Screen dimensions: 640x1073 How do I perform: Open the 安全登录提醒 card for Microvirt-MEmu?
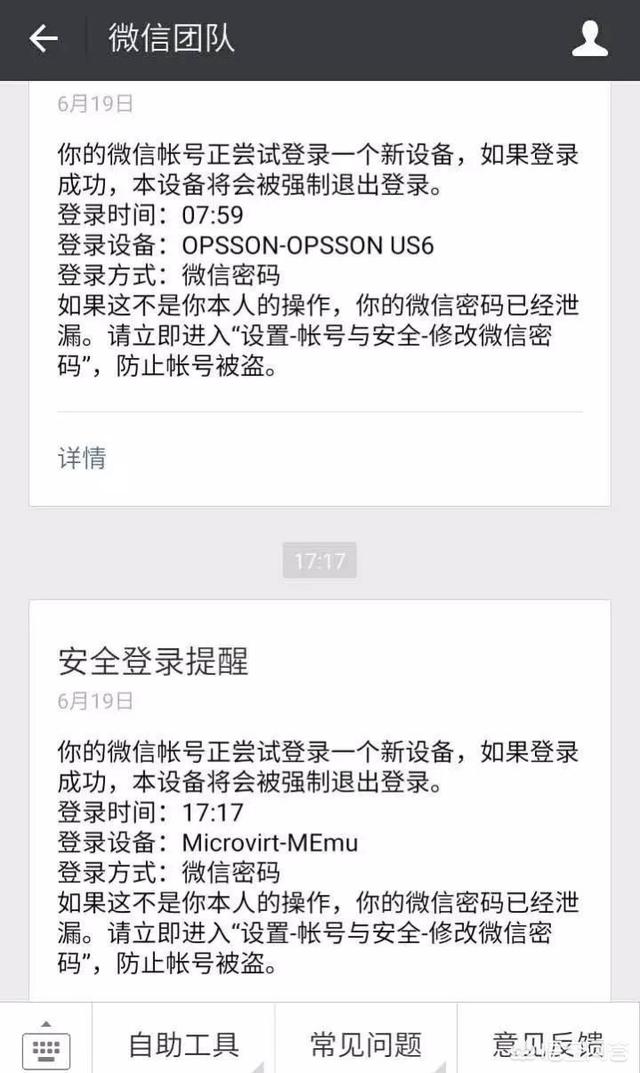320,801
